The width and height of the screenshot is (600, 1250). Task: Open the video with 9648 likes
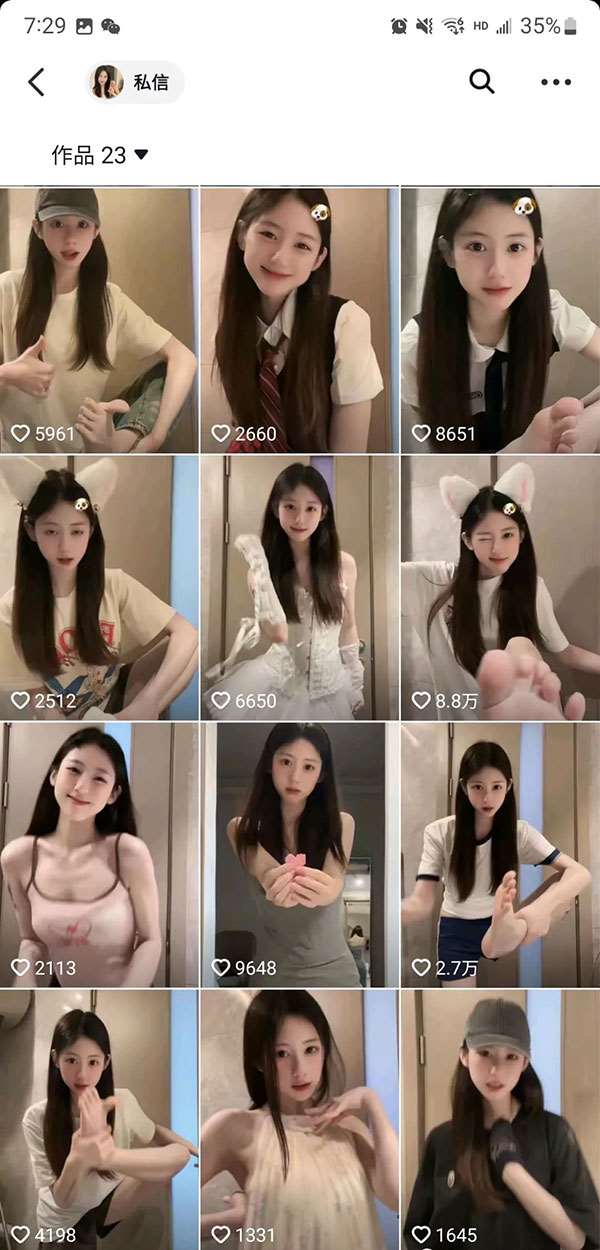click(x=299, y=855)
